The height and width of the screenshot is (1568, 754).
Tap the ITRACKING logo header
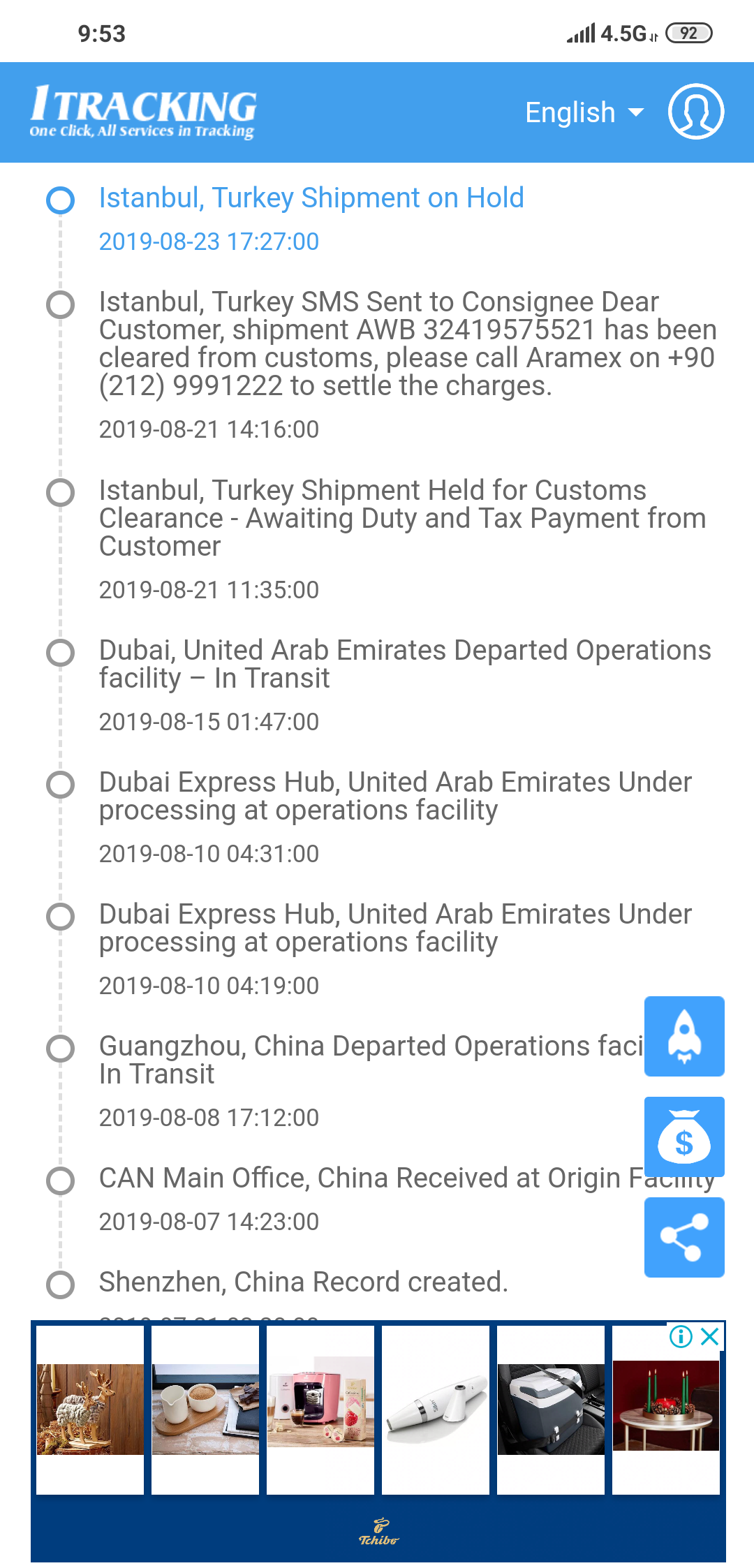pos(143,112)
